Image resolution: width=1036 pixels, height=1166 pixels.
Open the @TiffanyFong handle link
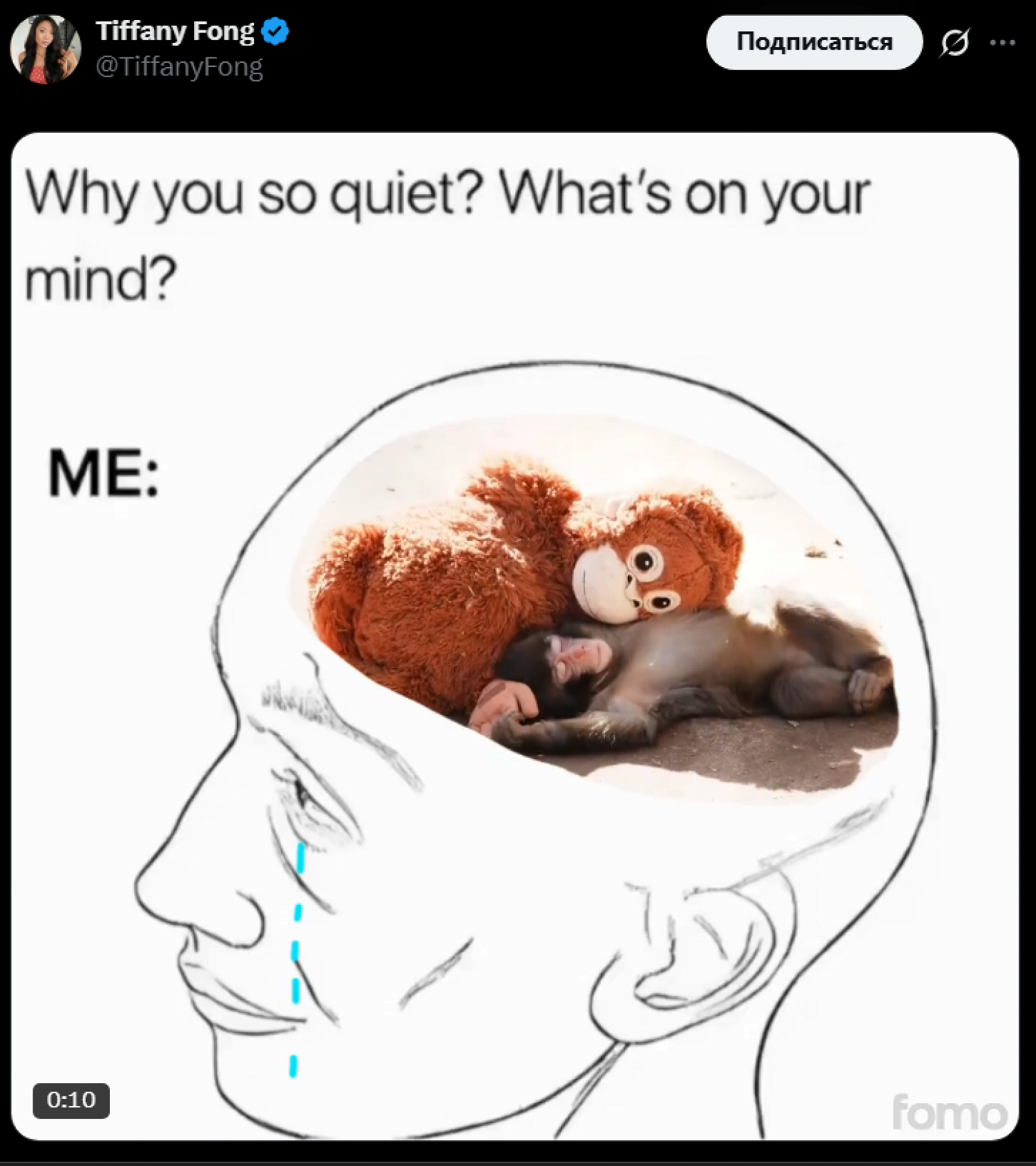[x=179, y=67]
